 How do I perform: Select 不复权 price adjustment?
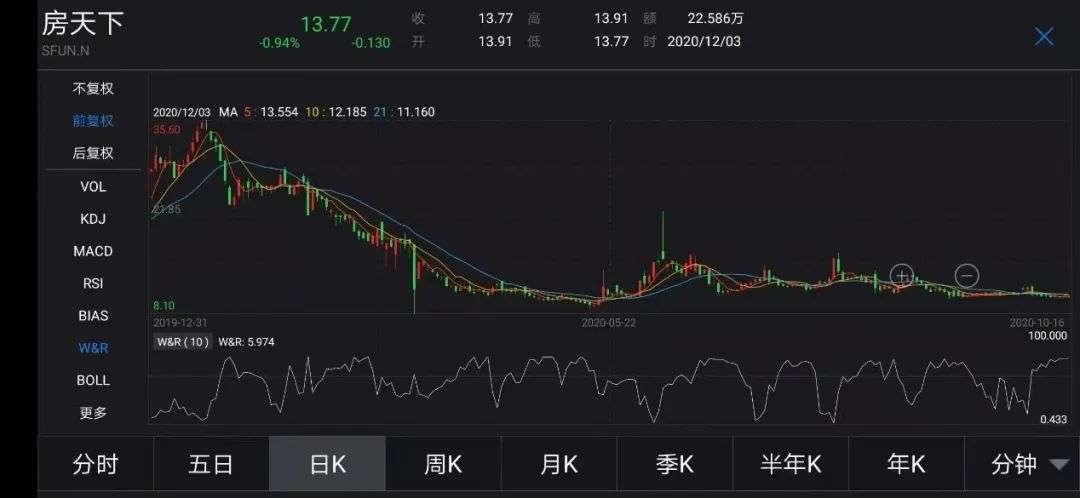[x=93, y=89]
